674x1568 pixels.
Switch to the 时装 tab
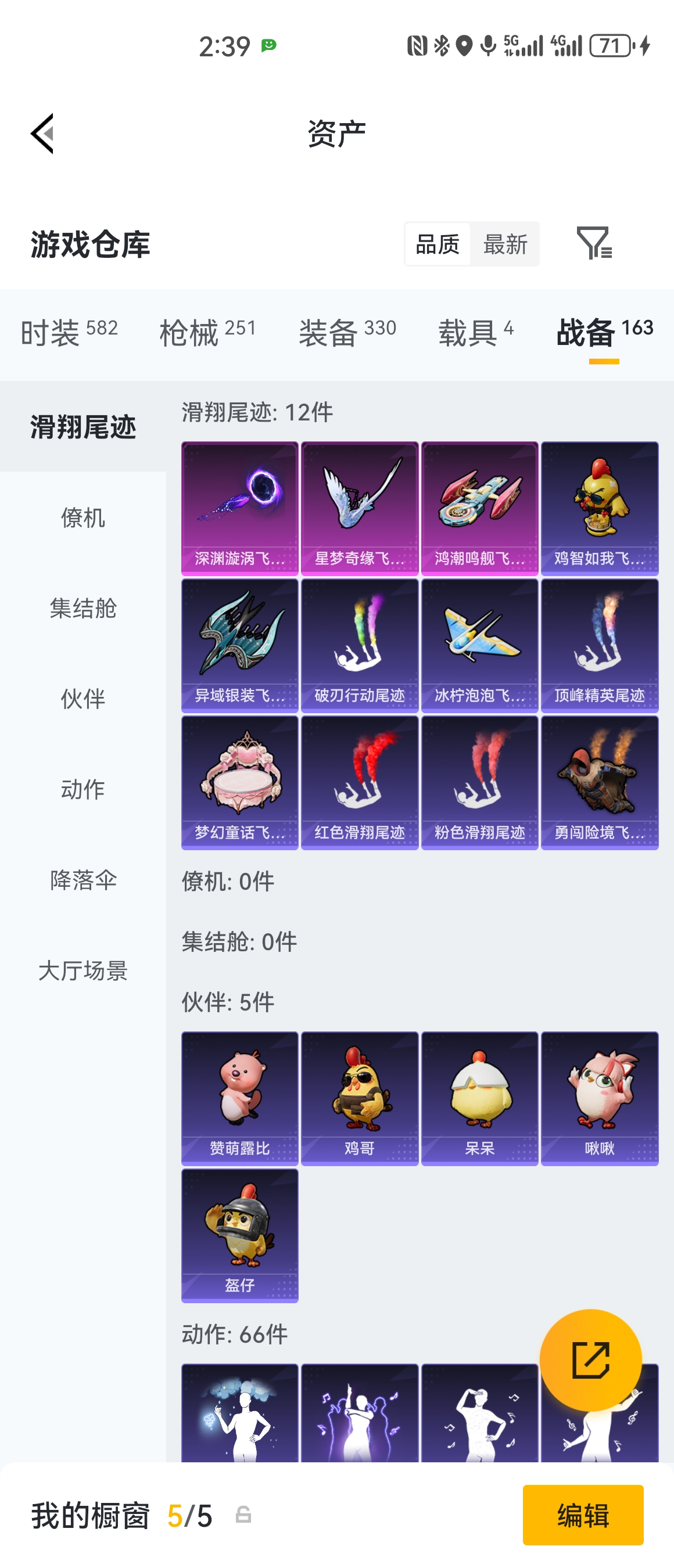click(x=69, y=332)
